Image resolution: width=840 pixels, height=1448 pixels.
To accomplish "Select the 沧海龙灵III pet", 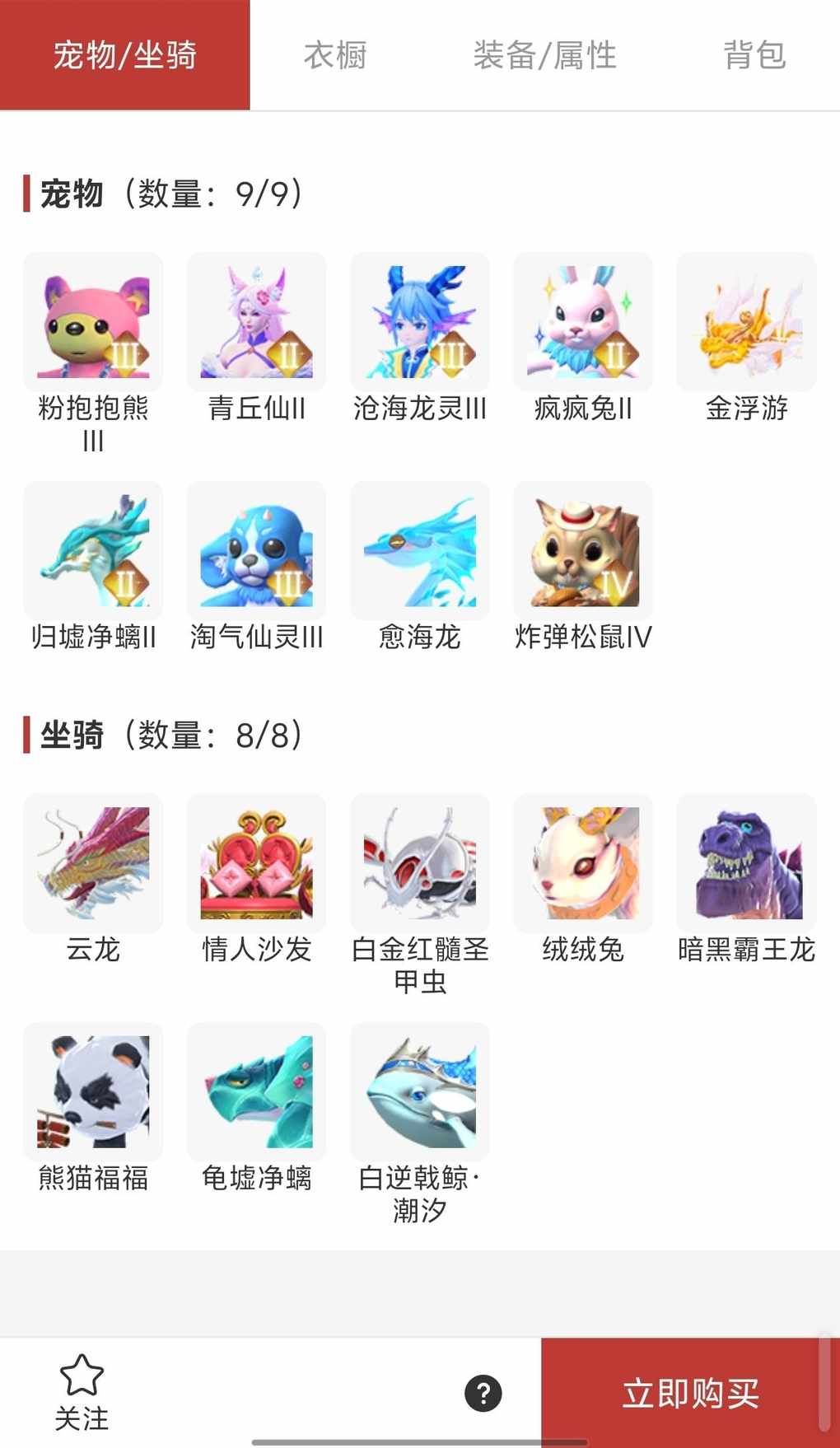I will pos(420,322).
